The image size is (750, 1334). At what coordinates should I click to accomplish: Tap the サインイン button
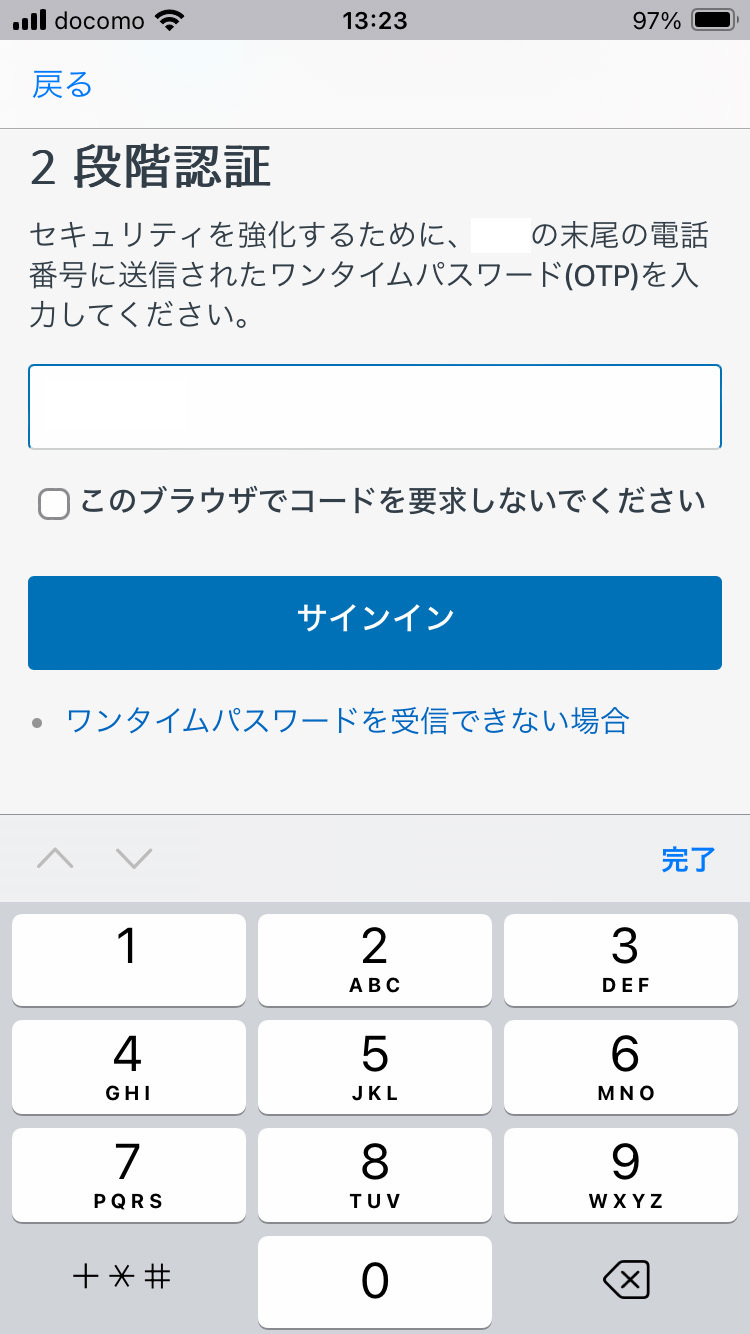coord(375,622)
